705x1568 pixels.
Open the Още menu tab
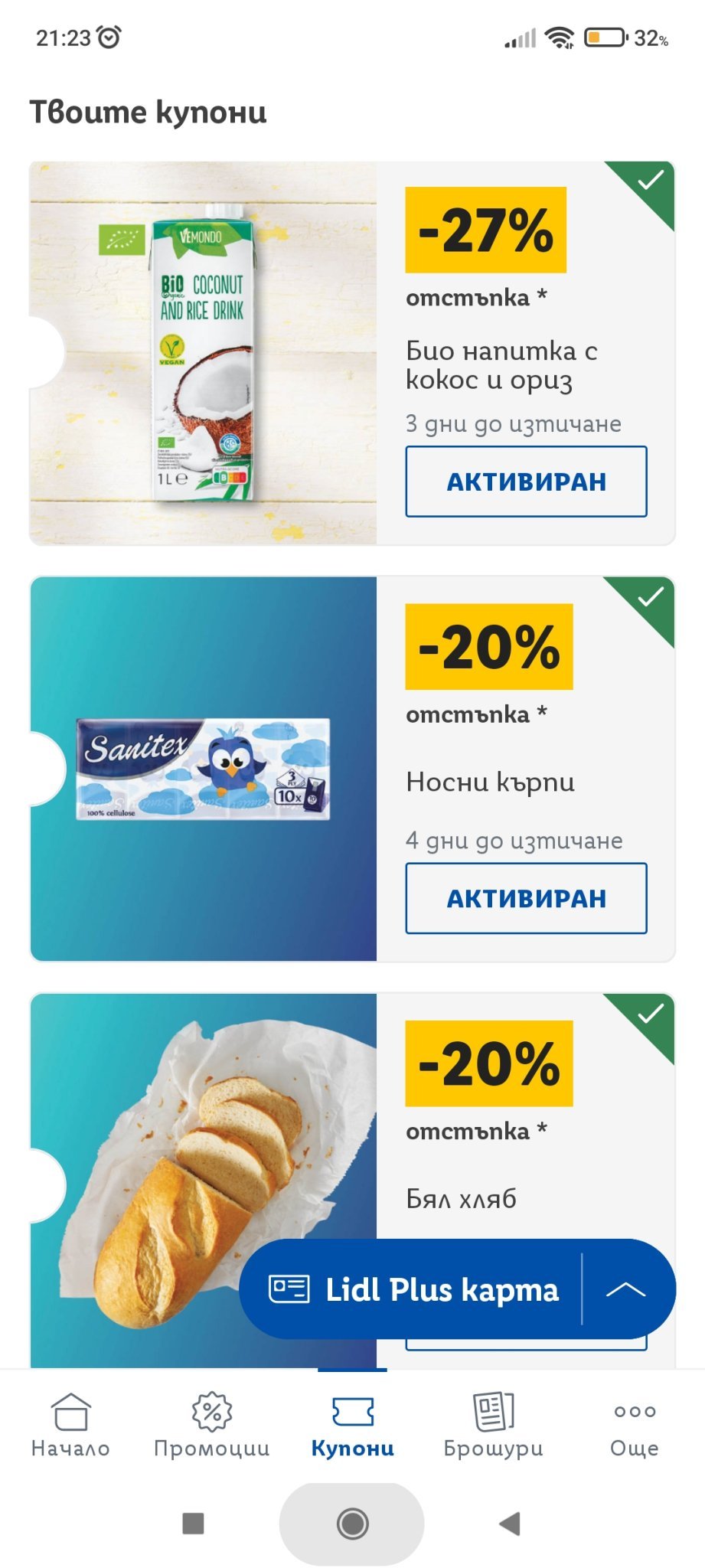click(635, 1425)
